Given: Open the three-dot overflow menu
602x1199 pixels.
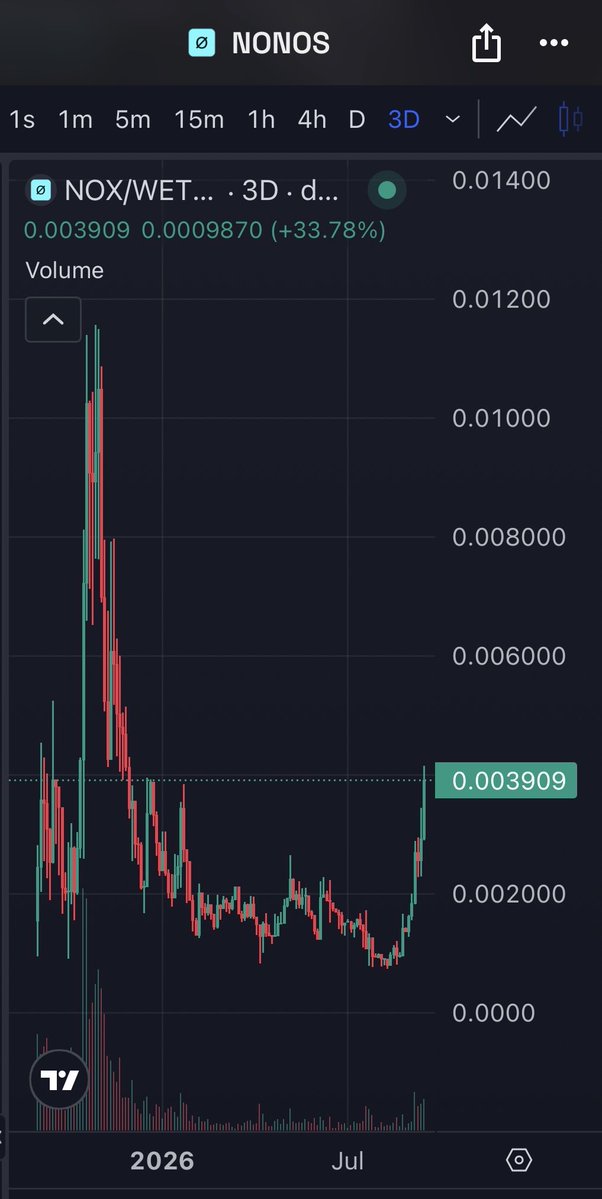Looking at the screenshot, I should click(554, 43).
